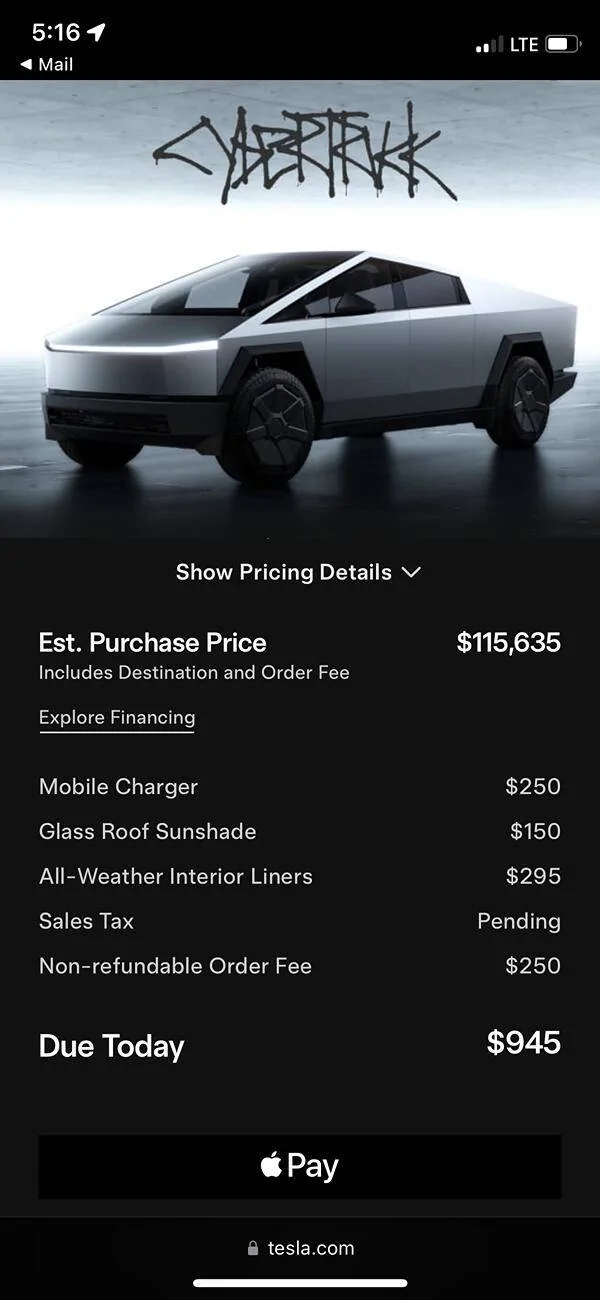Open the Explore Financing link
Viewport: 600px width, 1300px height.
click(x=117, y=718)
